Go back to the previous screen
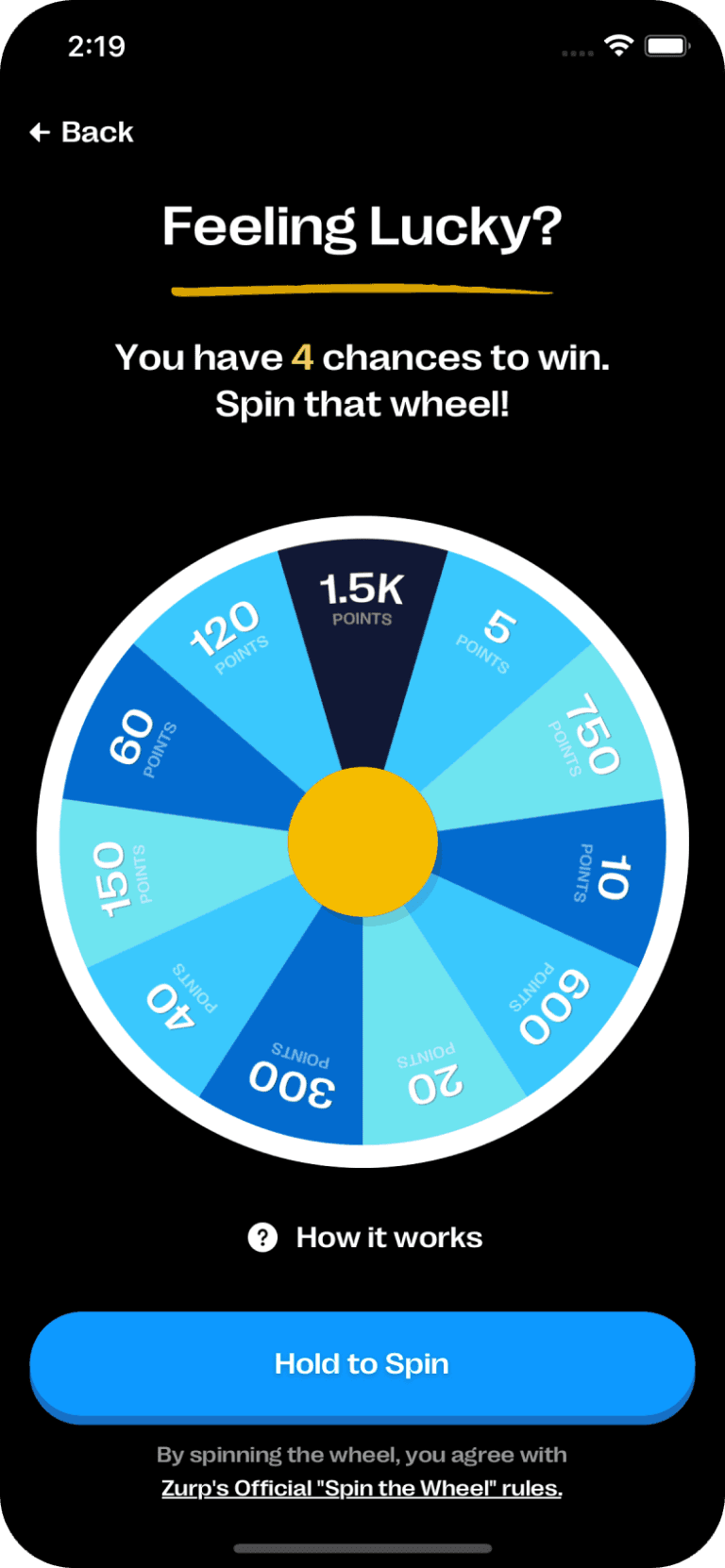This screenshot has width=725, height=1568. tap(81, 132)
